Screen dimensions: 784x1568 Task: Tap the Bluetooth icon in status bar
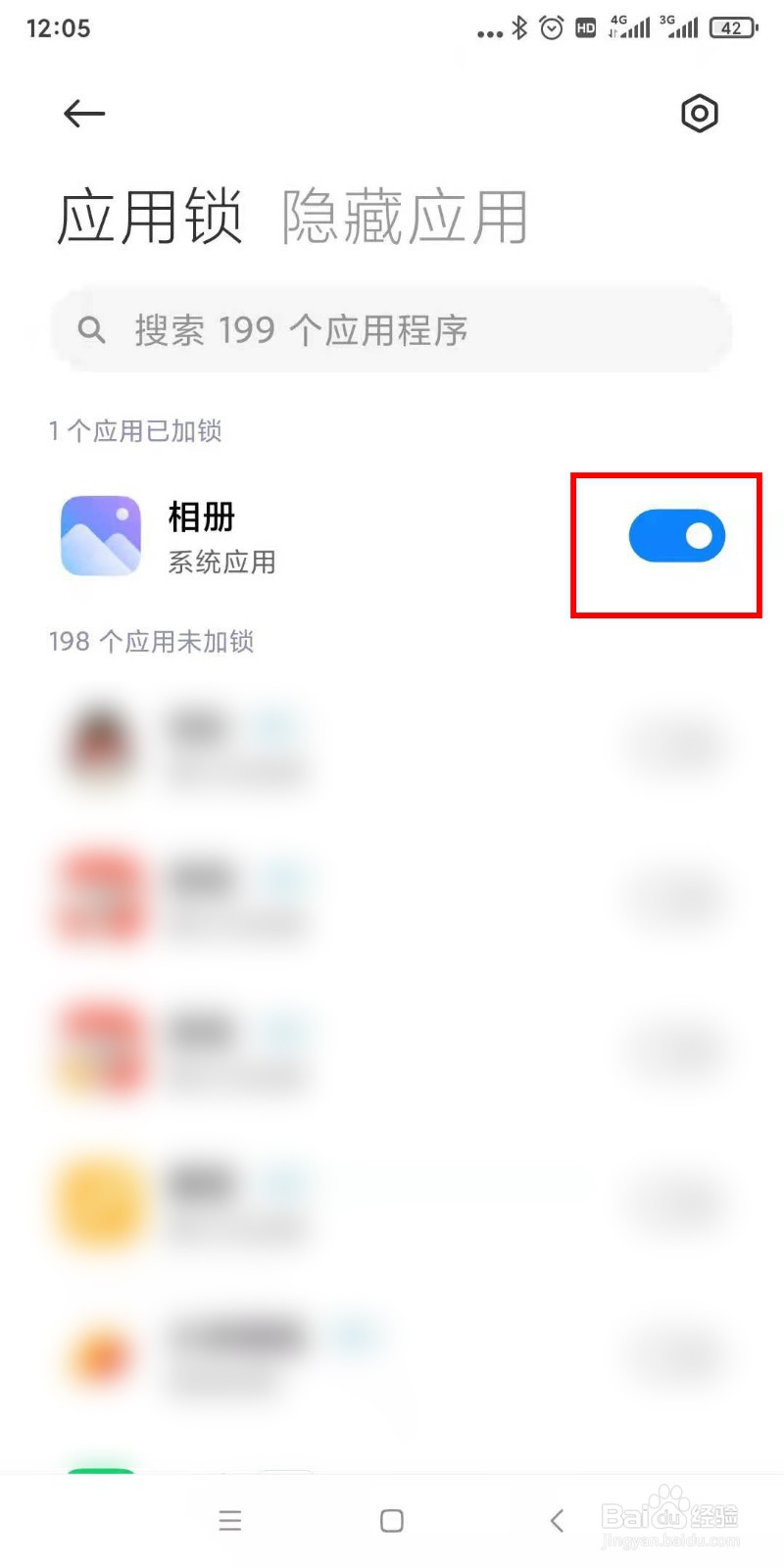pos(519,27)
